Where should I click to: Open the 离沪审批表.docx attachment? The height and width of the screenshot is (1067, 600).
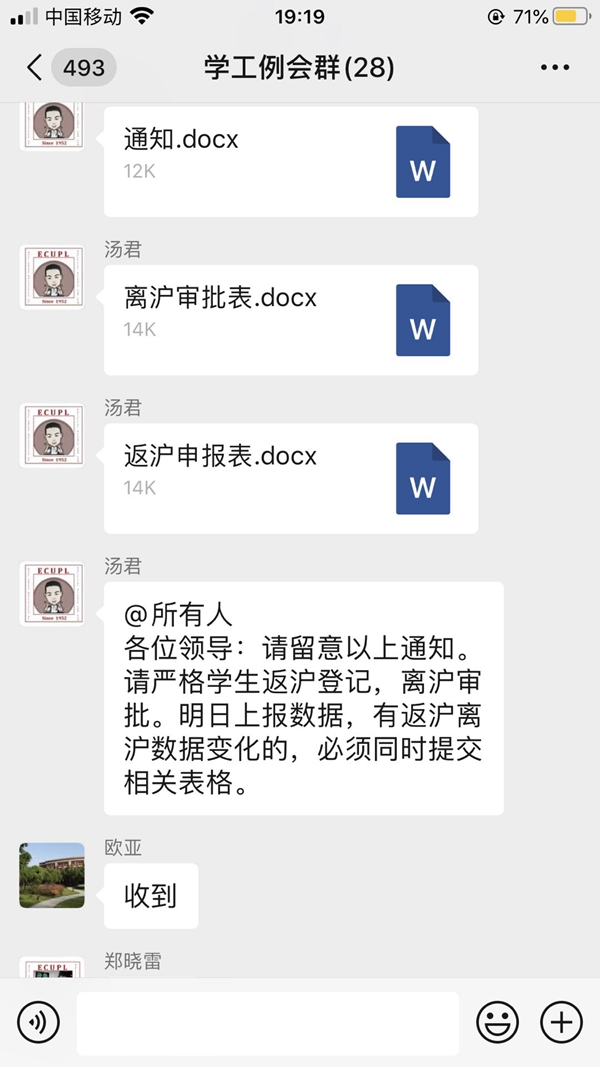pyautogui.click(x=290, y=319)
